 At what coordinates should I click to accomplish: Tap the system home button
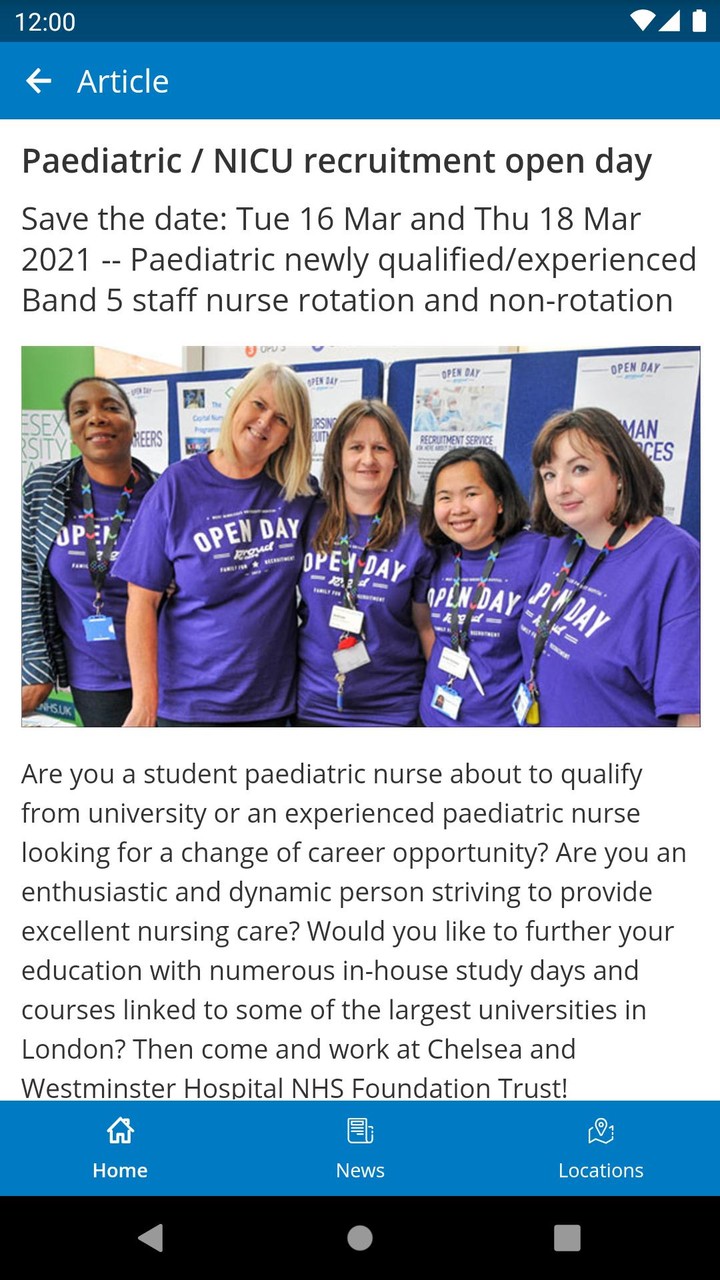pos(360,1238)
